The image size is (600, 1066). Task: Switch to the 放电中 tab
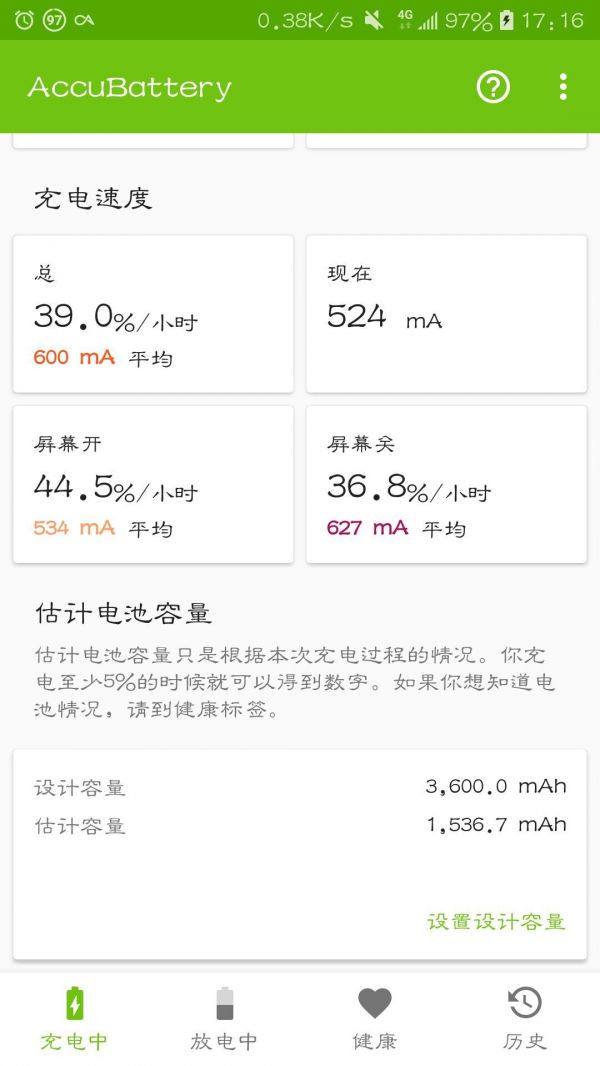tap(224, 1018)
